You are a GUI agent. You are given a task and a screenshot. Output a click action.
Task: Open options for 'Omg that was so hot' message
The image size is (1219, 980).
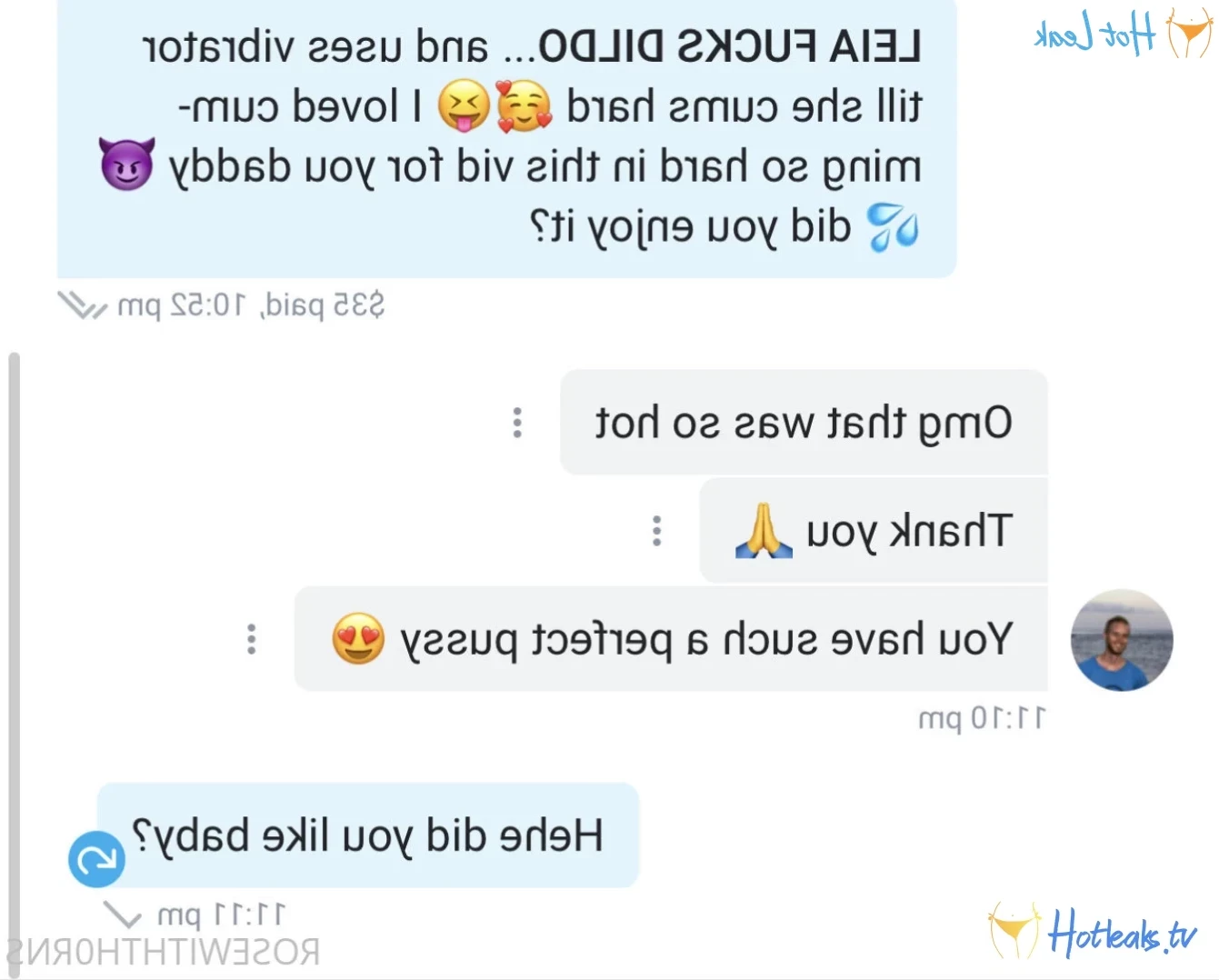(517, 423)
